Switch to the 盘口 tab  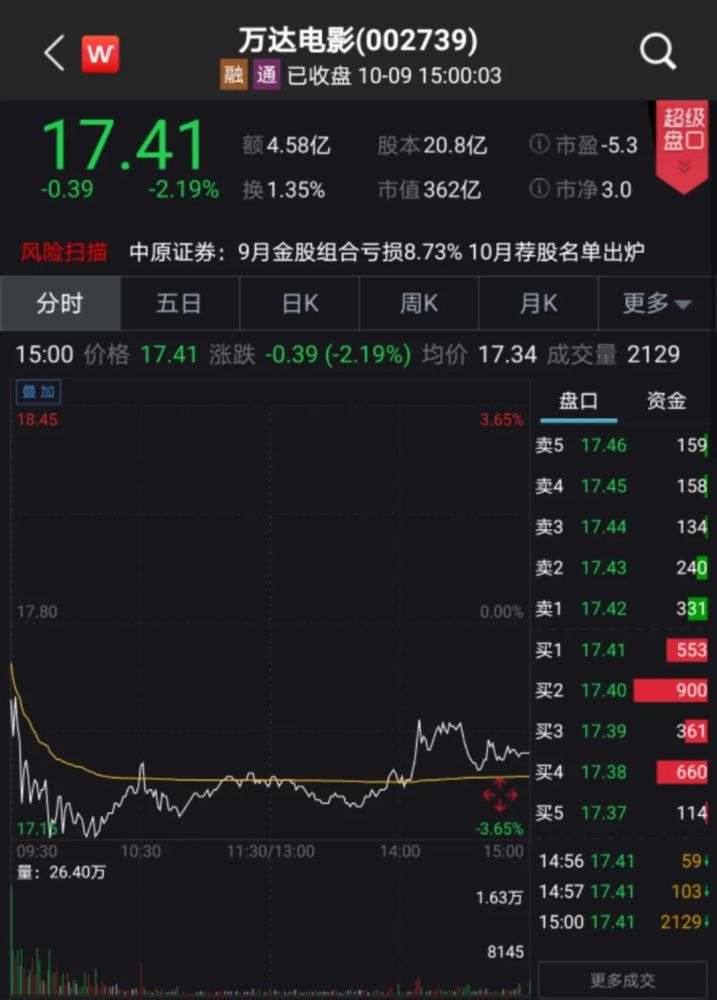[578, 401]
